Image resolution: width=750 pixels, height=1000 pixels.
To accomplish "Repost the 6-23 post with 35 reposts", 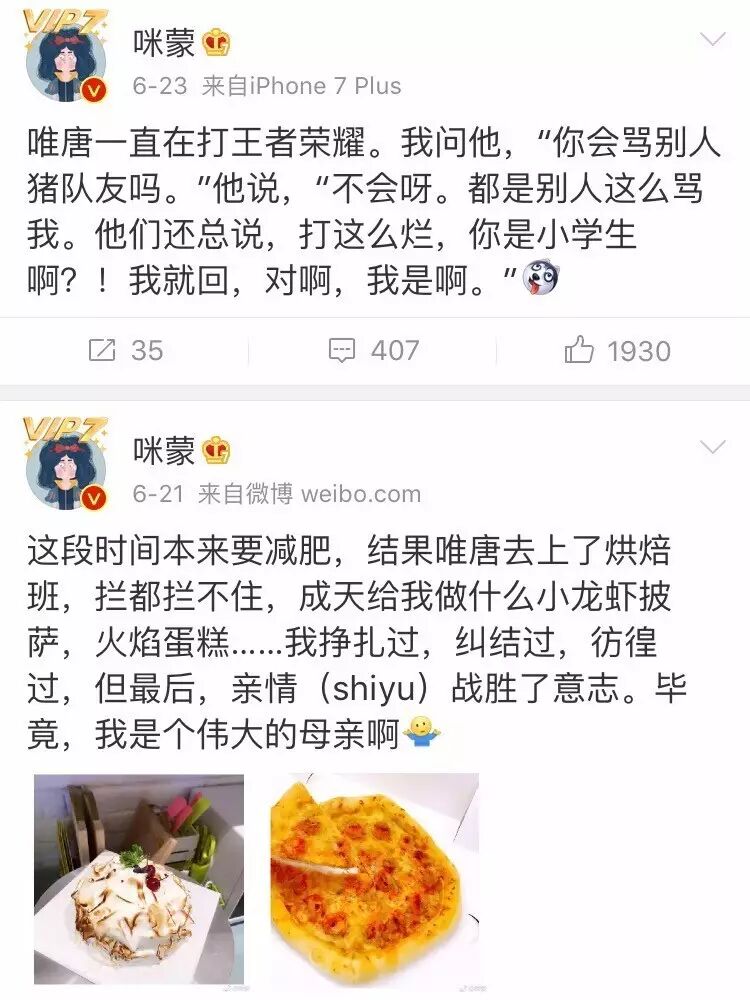I will tap(125, 350).
